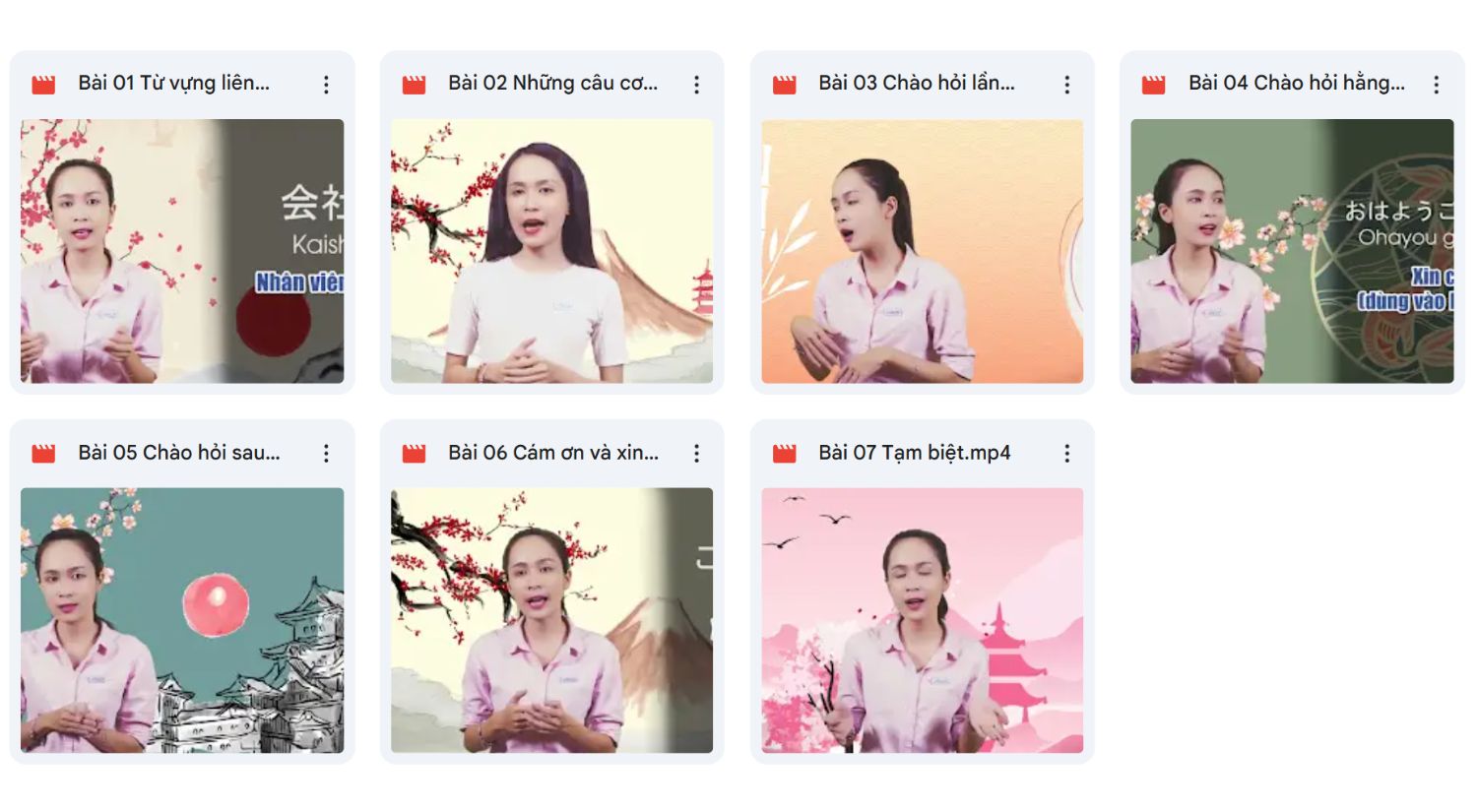This screenshot has height=812, width=1477.
Task: Open the three-dot menu for Bài 03
Action: coord(1066,85)
